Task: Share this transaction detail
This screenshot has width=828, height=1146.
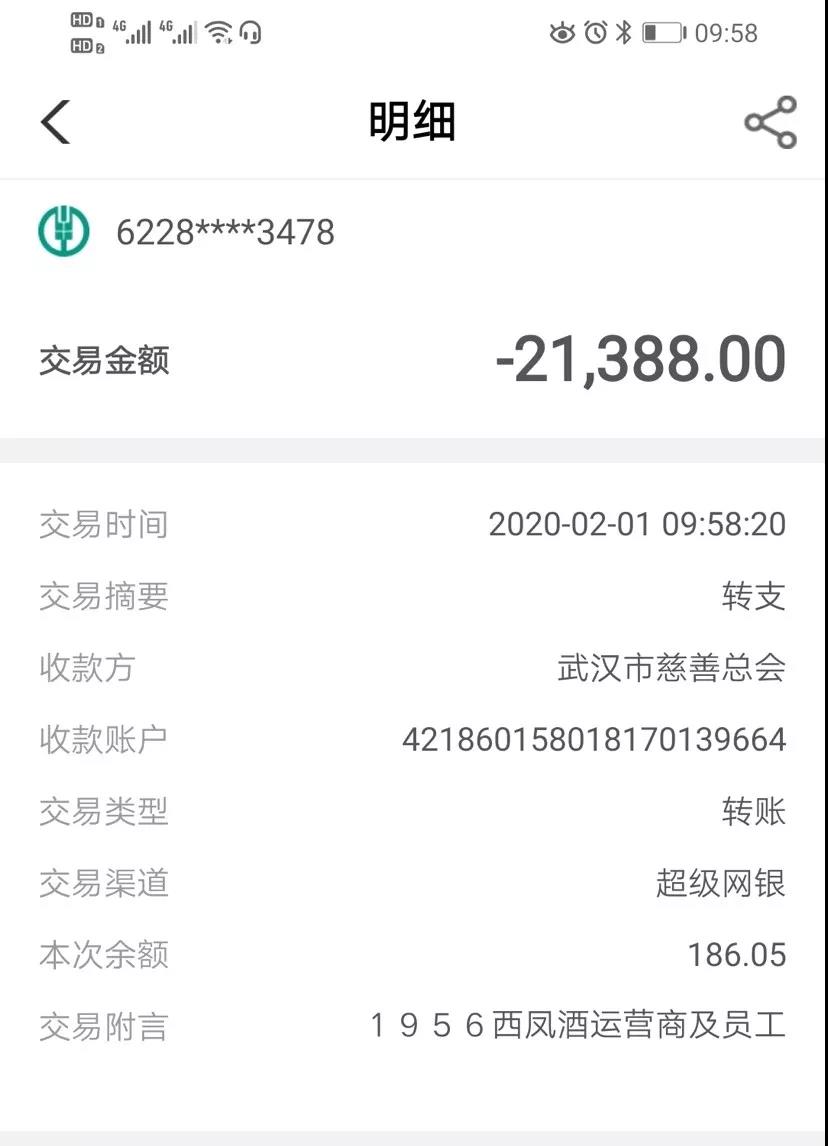Action: (x=770, y=123)
